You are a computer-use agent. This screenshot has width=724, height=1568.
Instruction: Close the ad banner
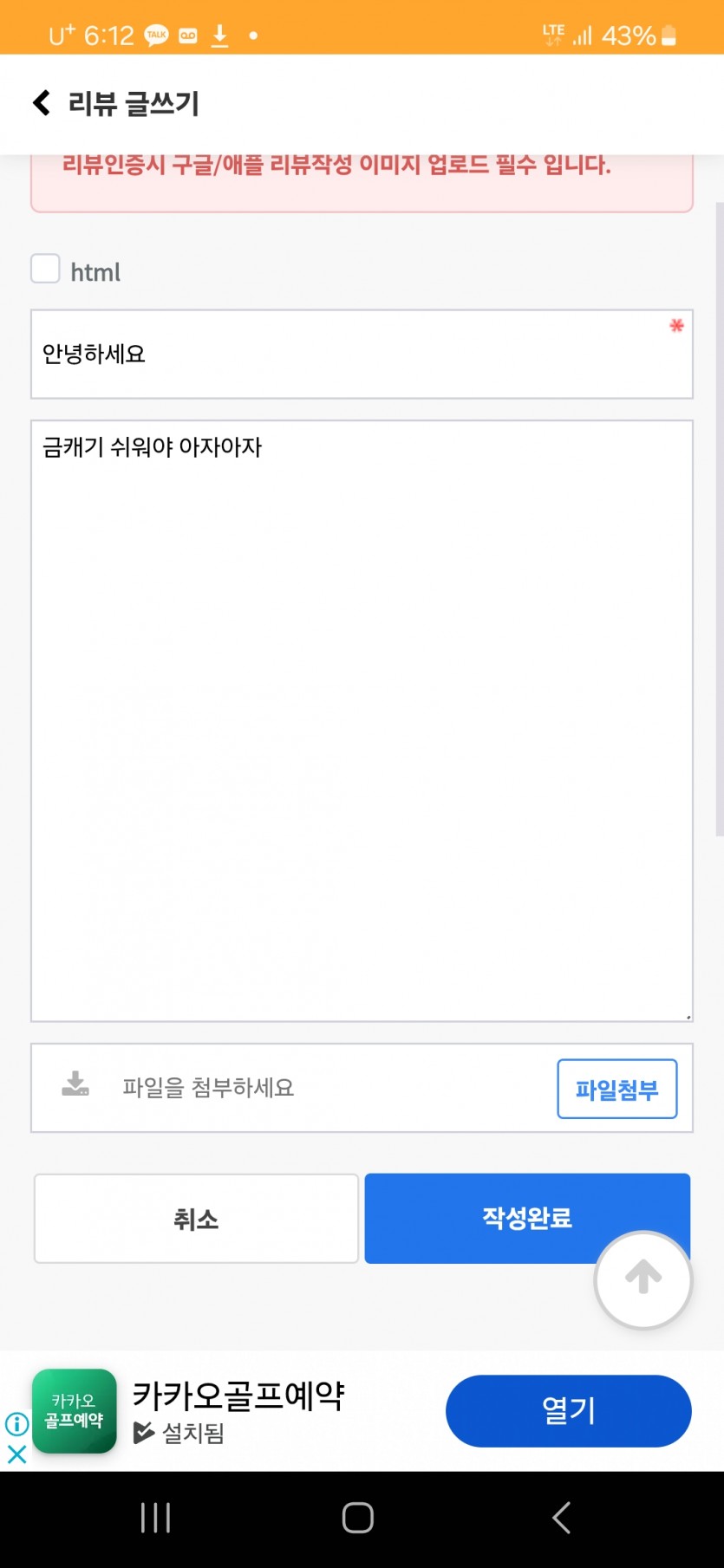[x=16, y=1454]
